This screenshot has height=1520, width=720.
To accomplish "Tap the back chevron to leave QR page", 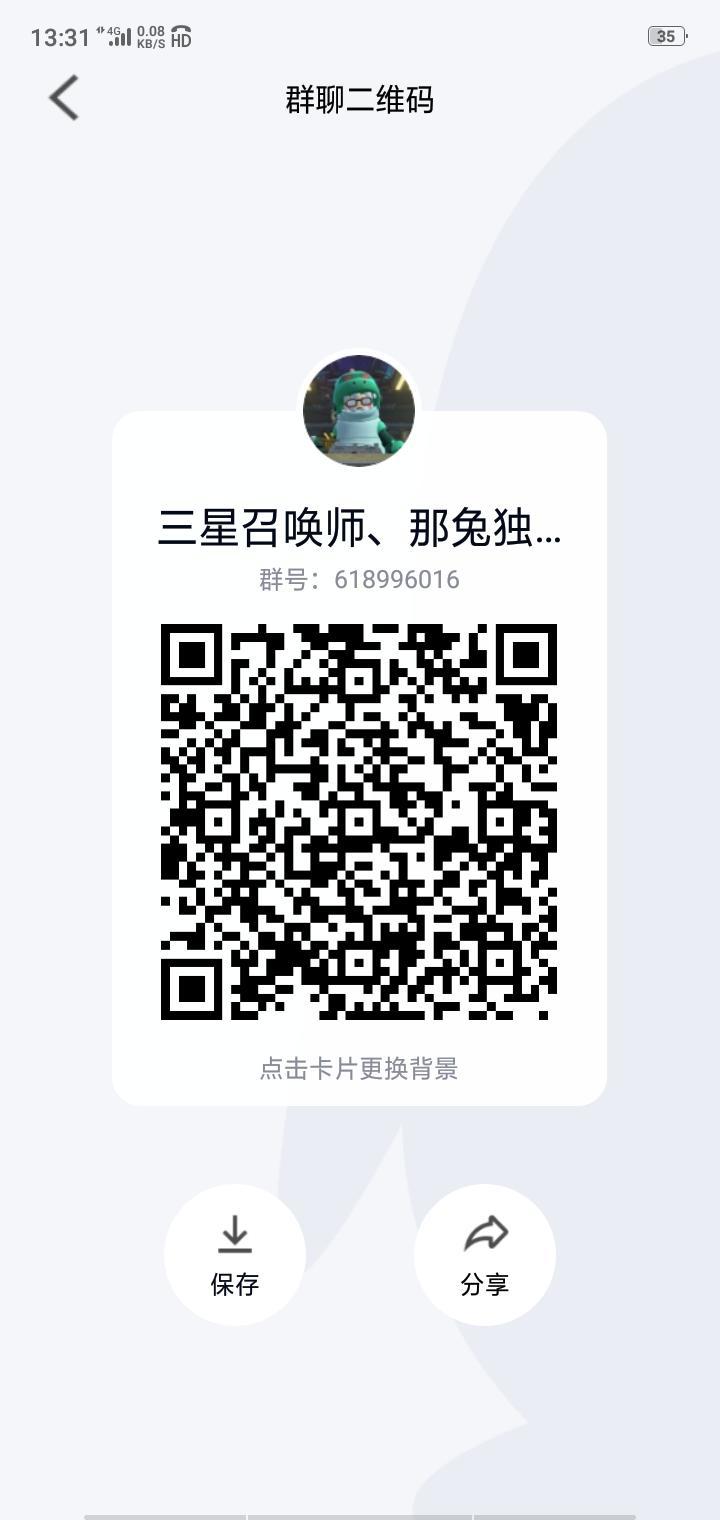I will coord(62,98).
